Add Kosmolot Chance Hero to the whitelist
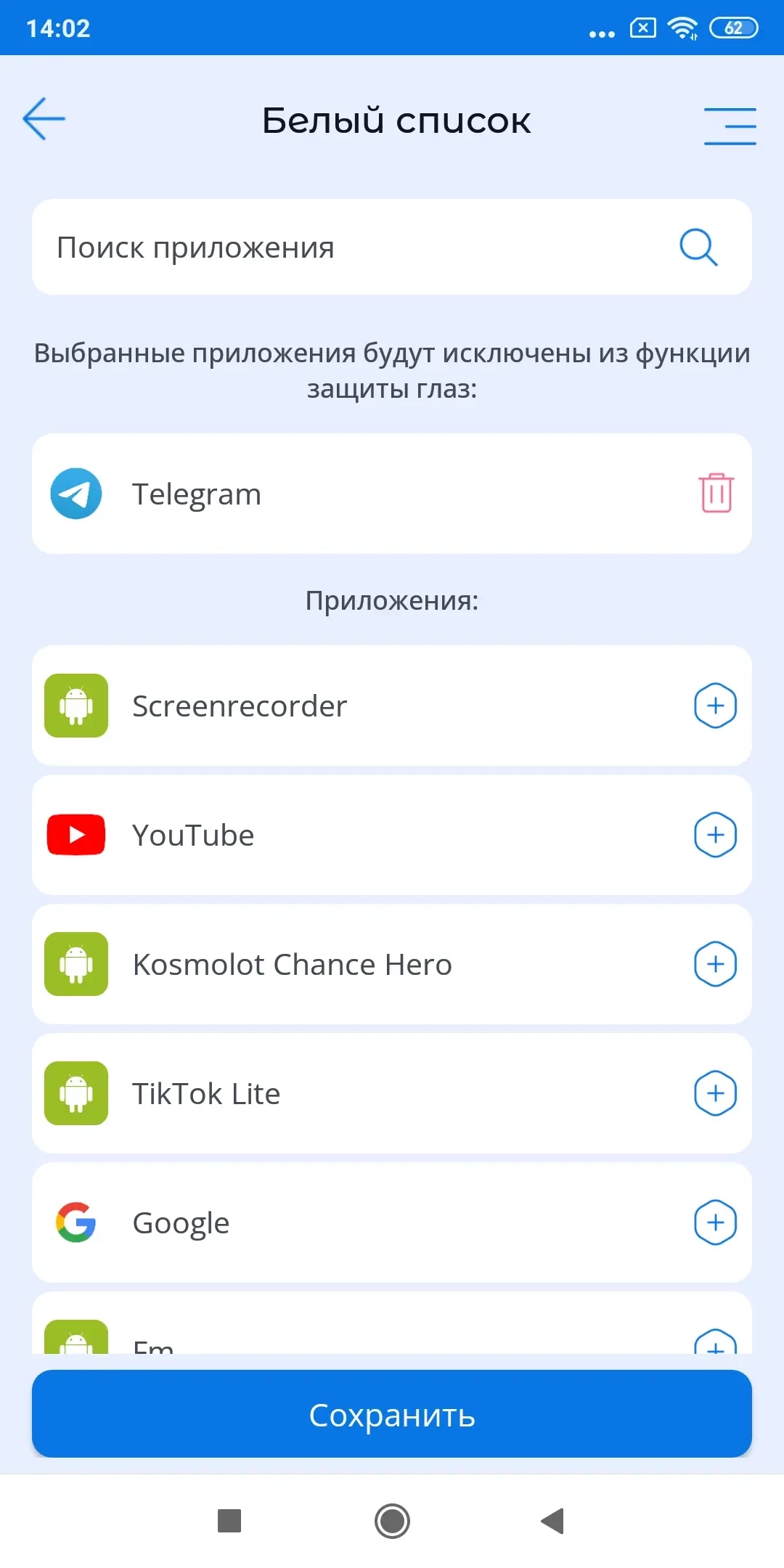784x1568 pixels. point(715,964)
